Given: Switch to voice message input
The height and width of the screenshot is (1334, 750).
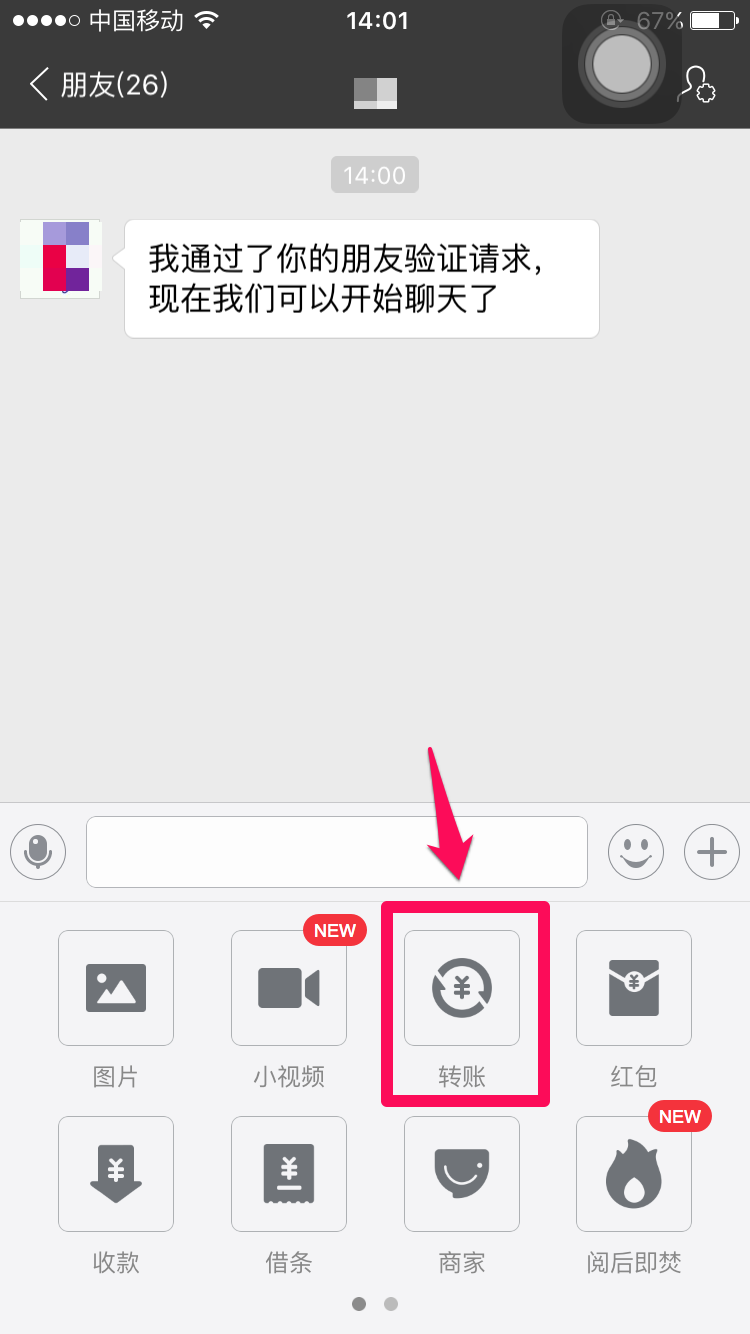Looking at the screenshot, I should click(38, 852).
